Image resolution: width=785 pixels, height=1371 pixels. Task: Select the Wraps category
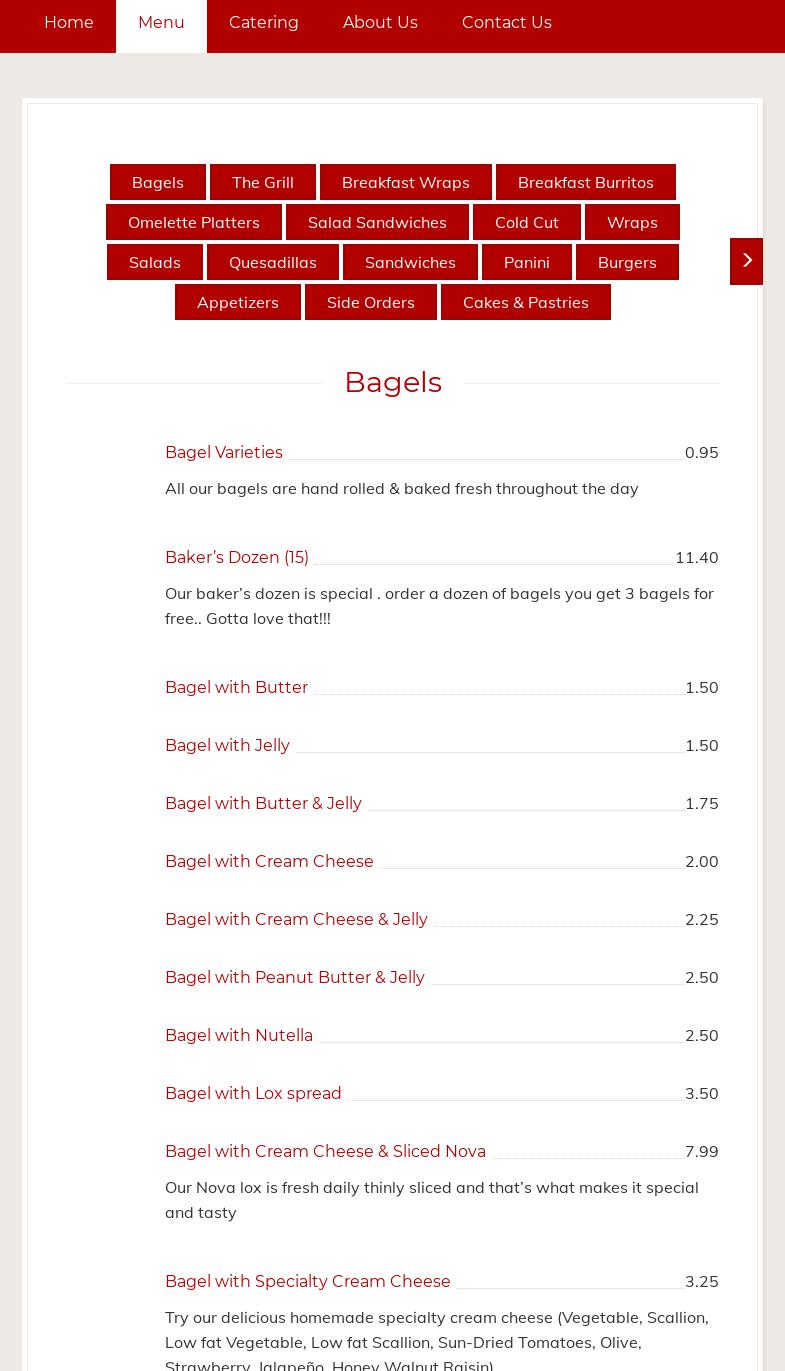click(632, 222)
